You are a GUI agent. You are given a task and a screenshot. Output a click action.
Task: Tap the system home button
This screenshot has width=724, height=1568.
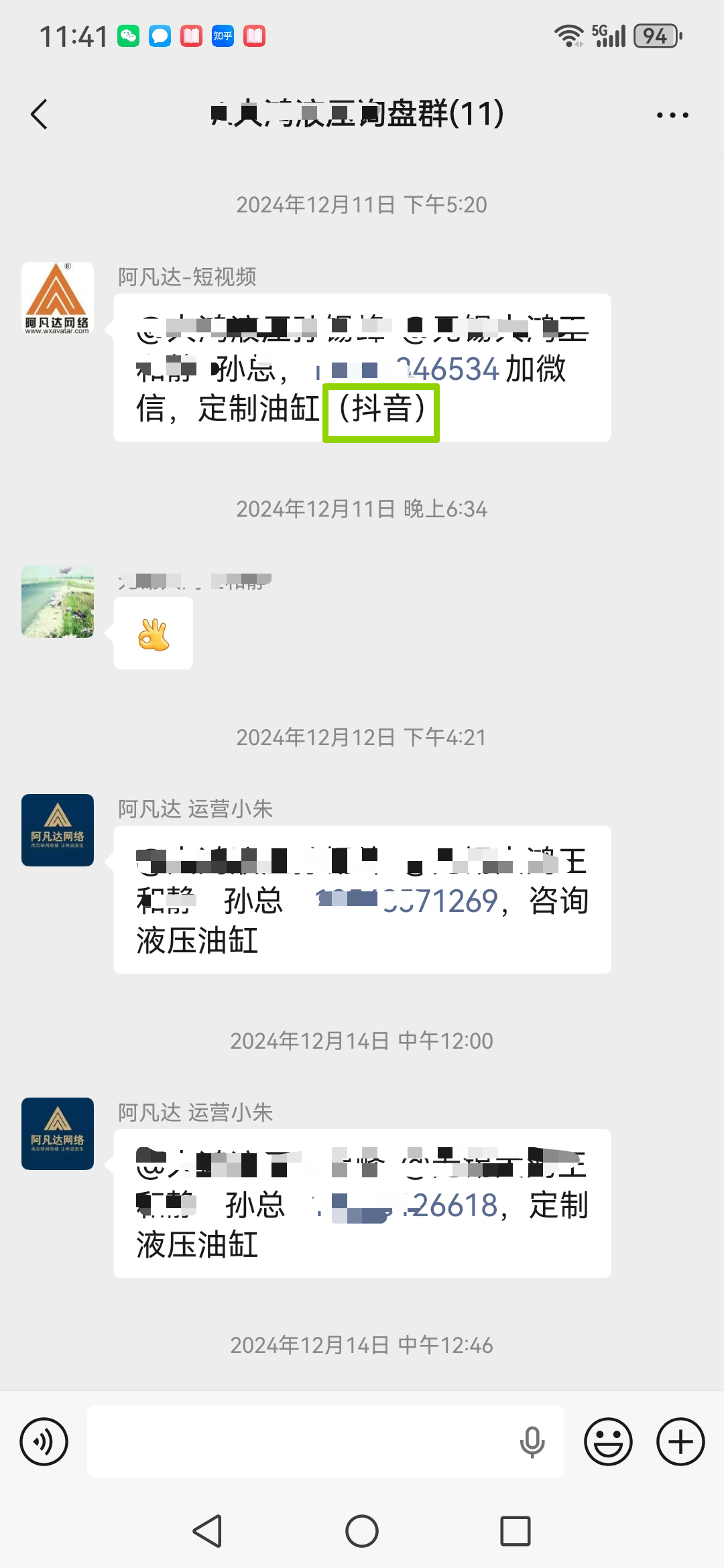362,1531
